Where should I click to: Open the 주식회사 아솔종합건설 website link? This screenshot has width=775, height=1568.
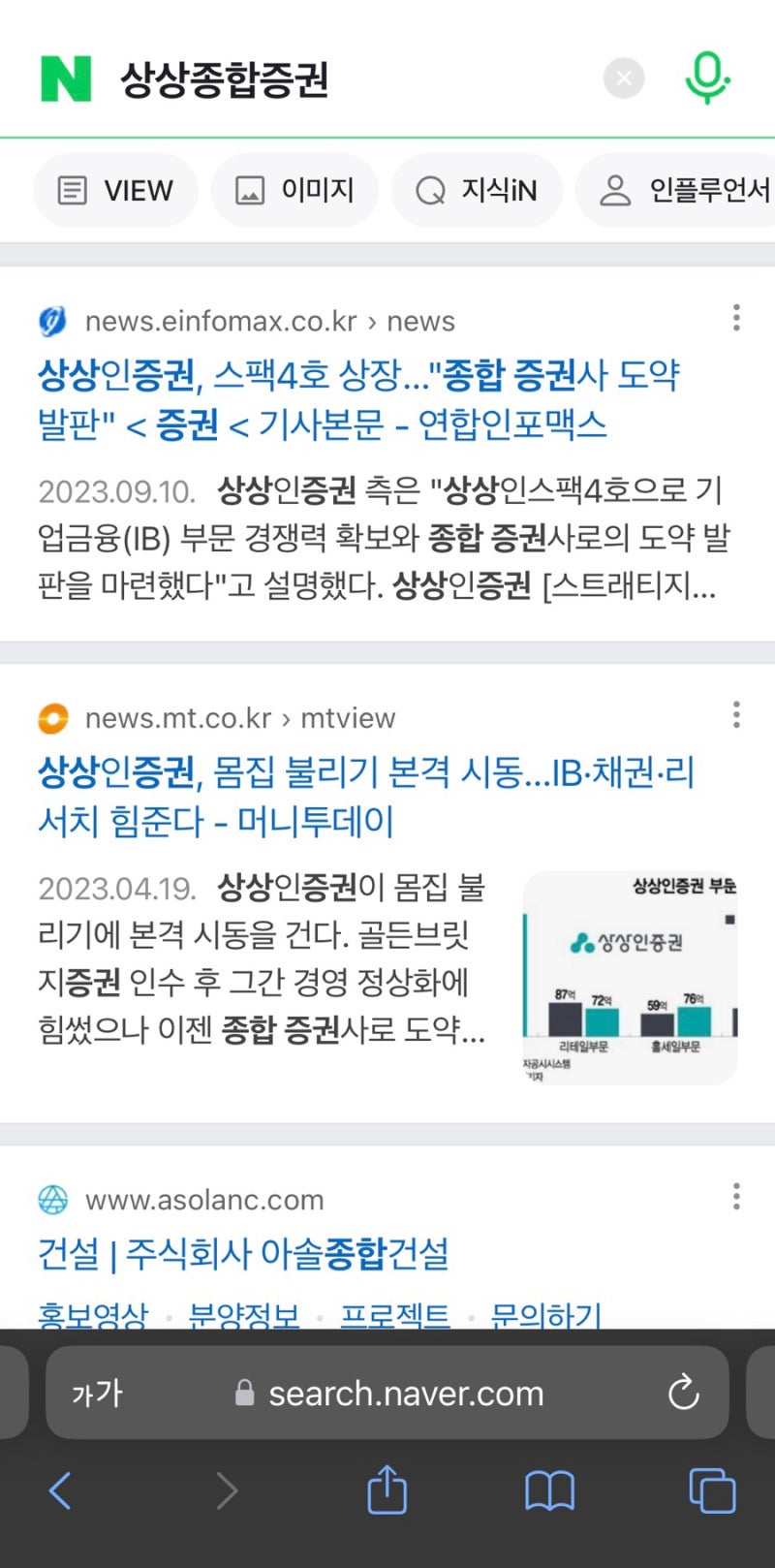tap(244, 1253)
